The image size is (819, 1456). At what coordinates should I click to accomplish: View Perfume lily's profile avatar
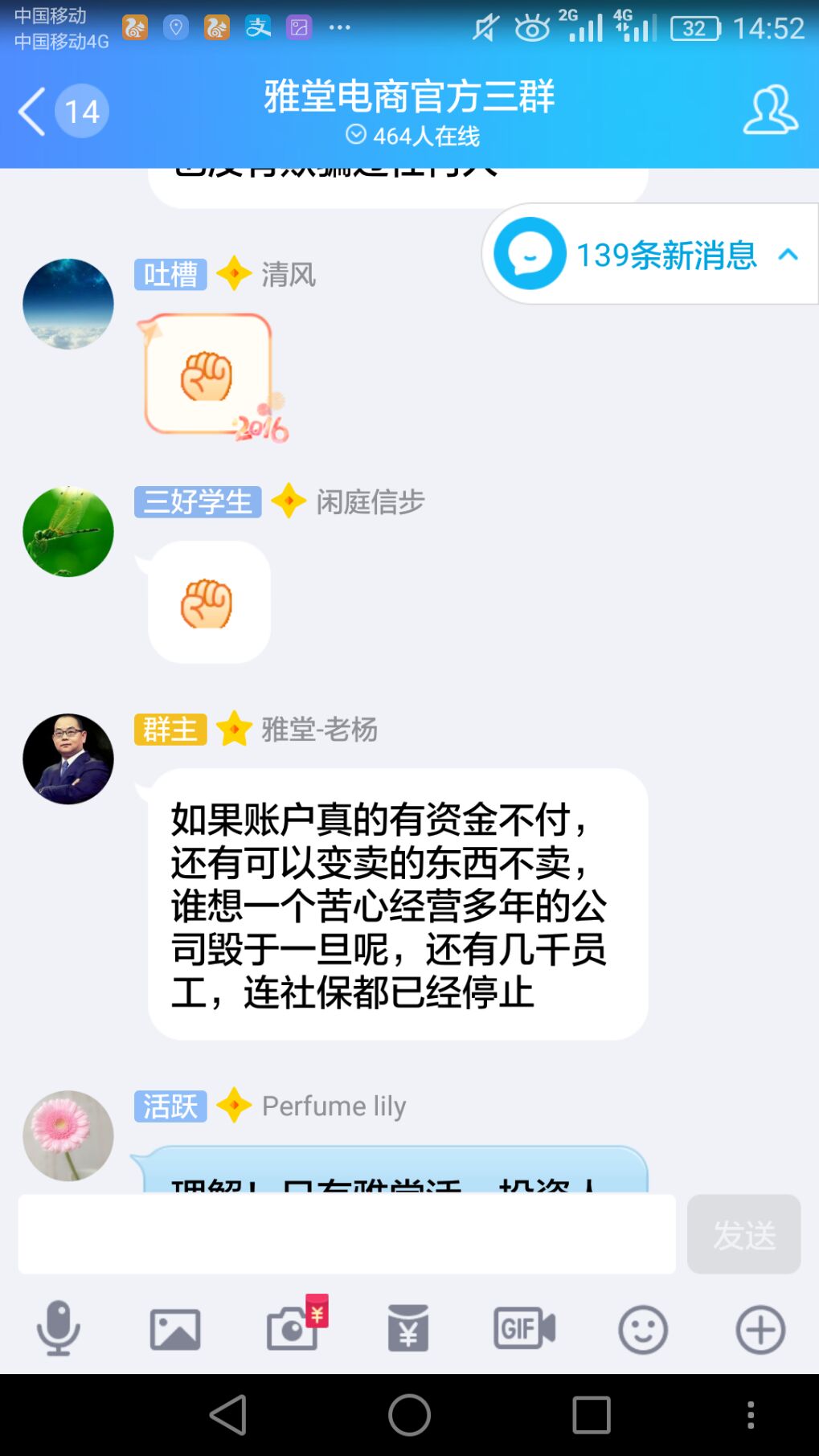point(68,1135)
